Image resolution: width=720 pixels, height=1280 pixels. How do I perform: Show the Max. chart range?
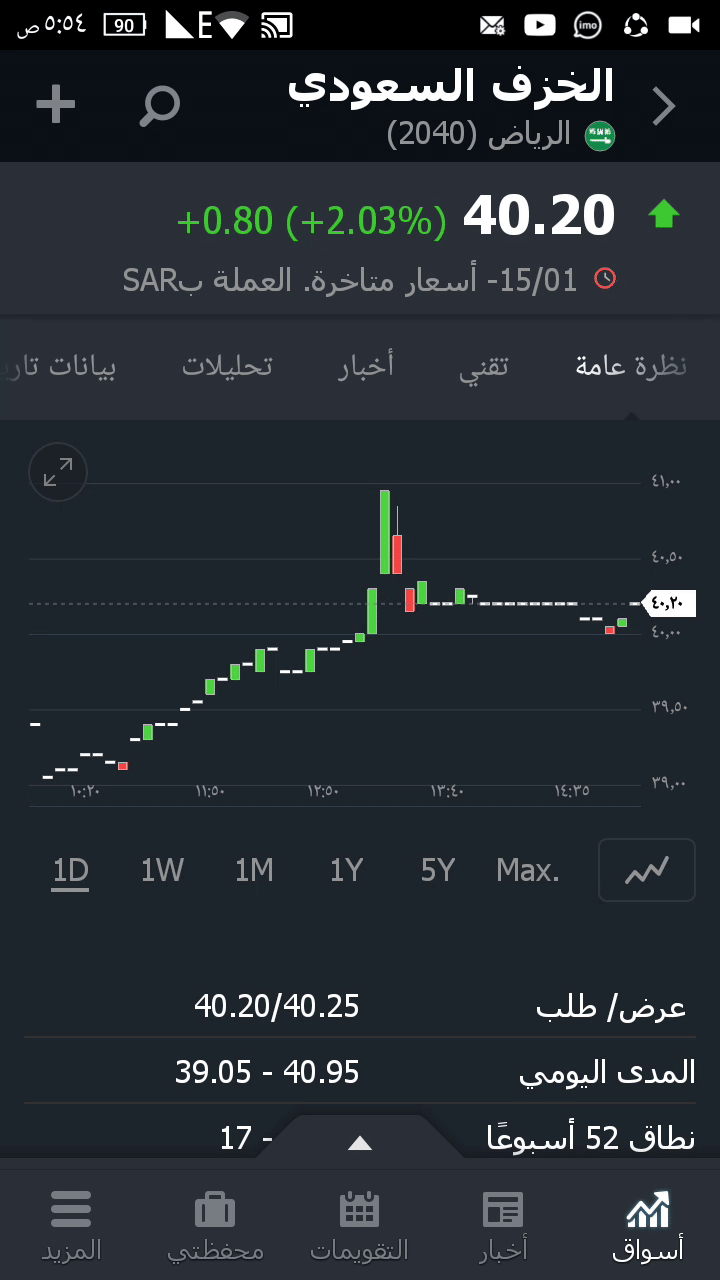528,871
